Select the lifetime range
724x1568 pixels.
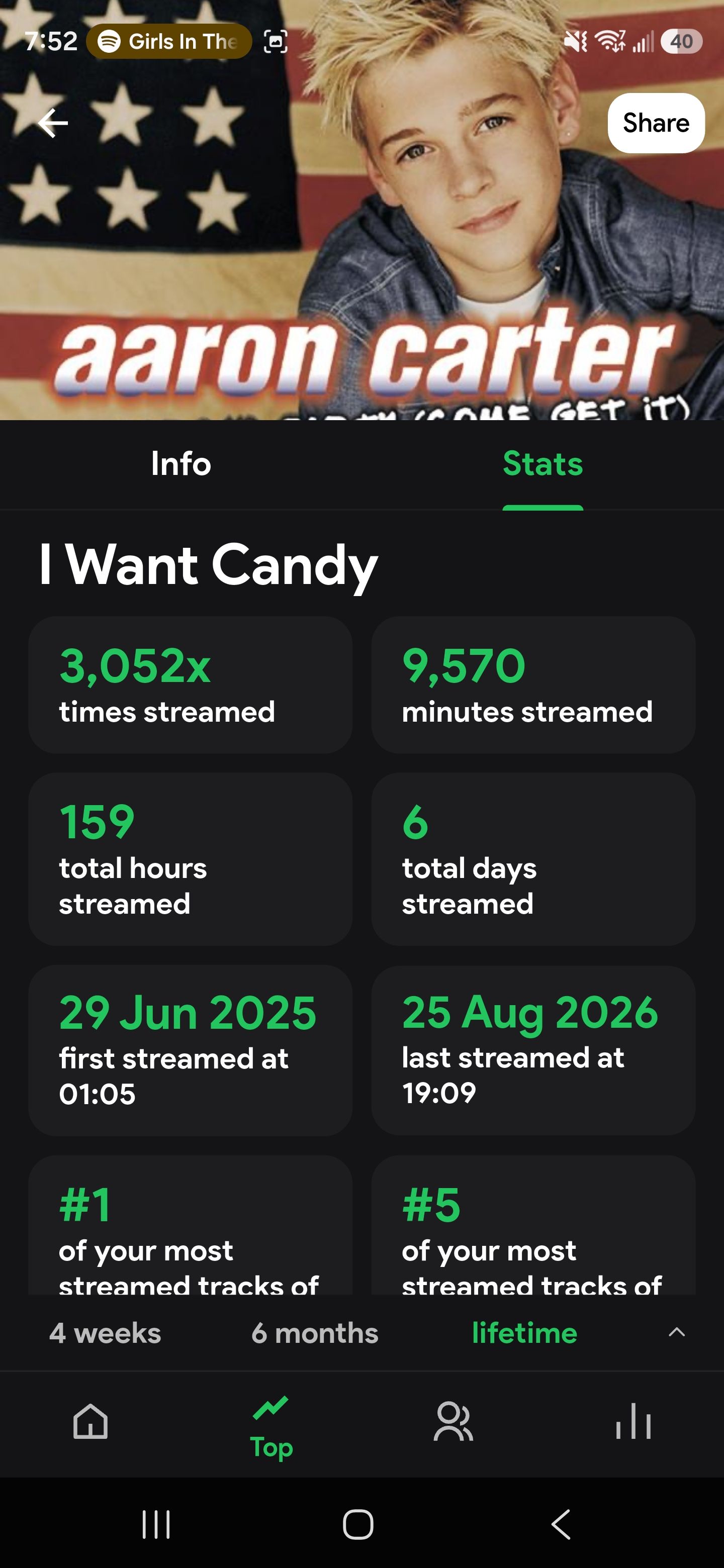(x=524, y=1333)
